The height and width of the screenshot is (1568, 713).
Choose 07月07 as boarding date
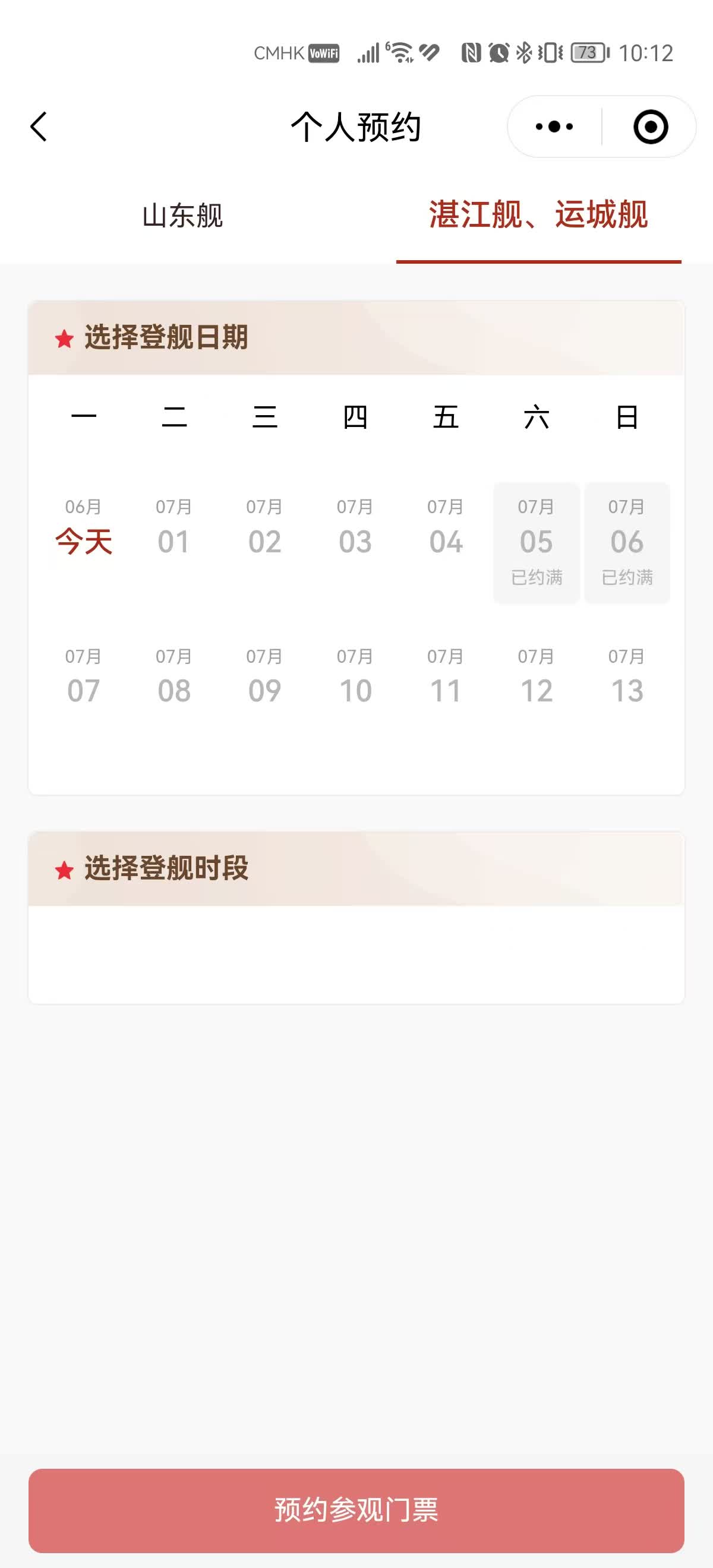coord(83,679)
